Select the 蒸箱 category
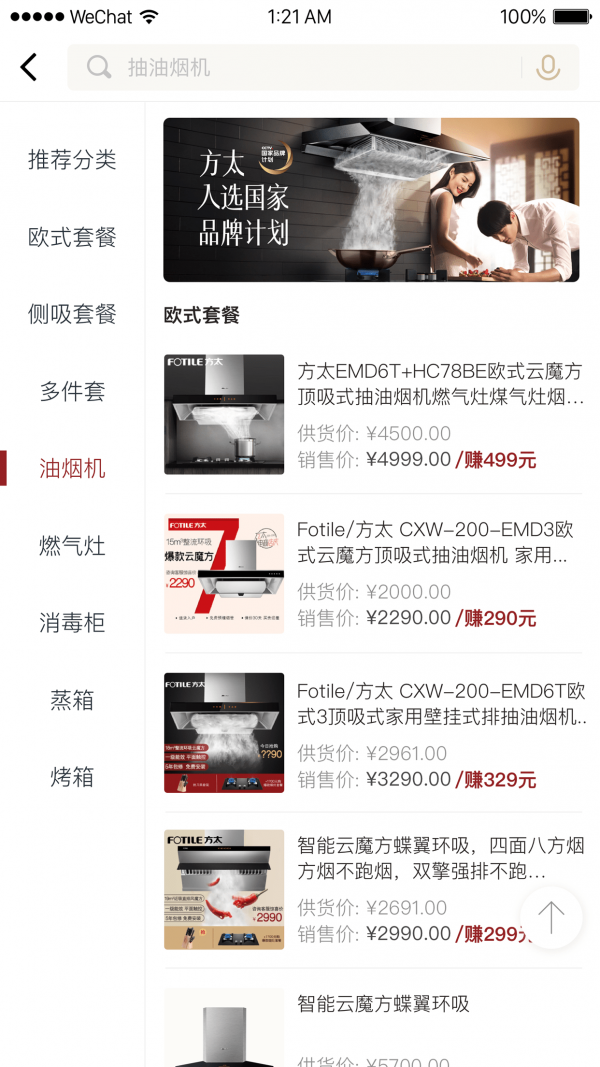Image resolution: width=600 pixels, height=1067 pixels. pyautogui.click(x=72, y=700)
